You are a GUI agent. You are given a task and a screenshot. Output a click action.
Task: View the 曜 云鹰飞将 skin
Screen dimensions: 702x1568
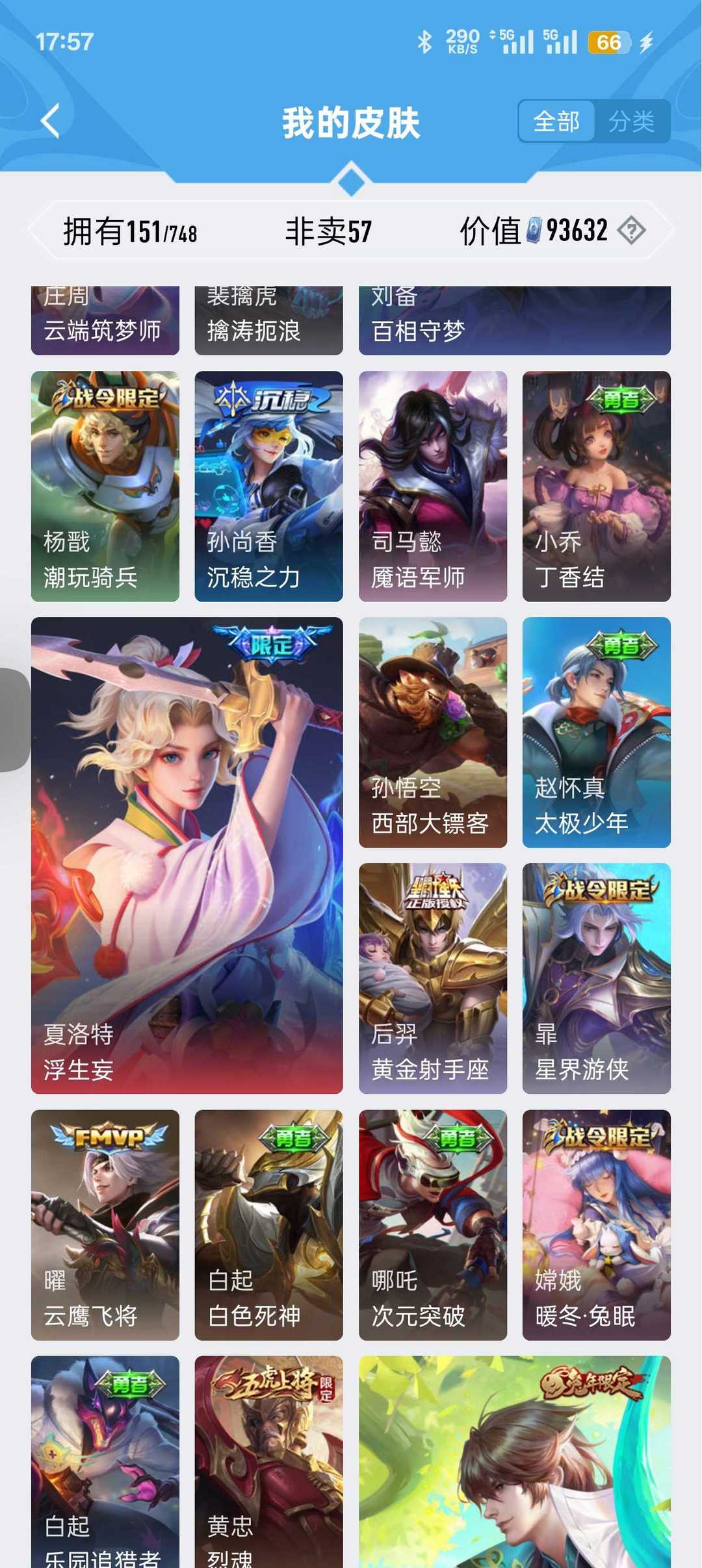point(105,1225)
